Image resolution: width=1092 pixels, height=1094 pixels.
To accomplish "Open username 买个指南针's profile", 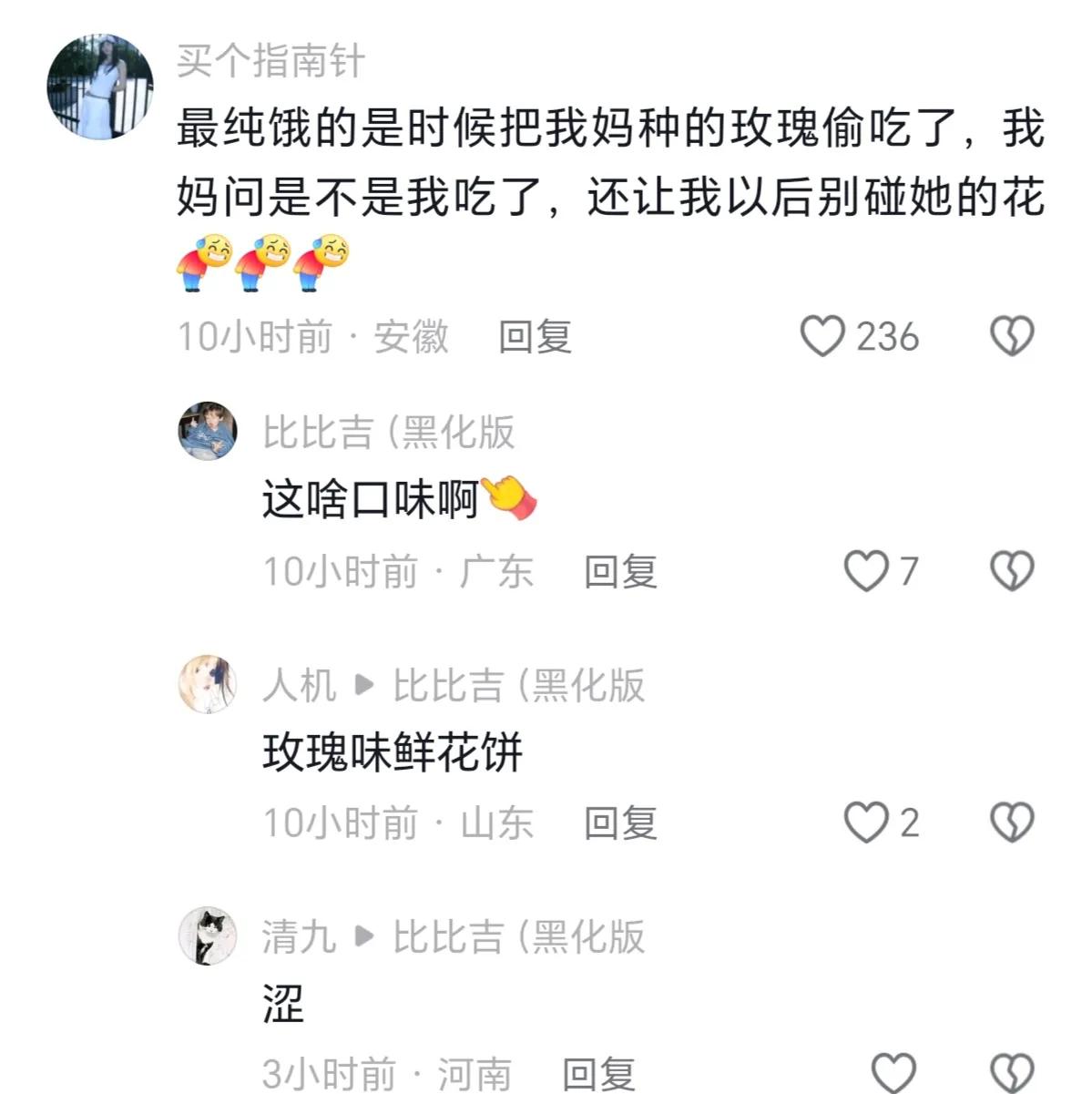I will (270, 61).
